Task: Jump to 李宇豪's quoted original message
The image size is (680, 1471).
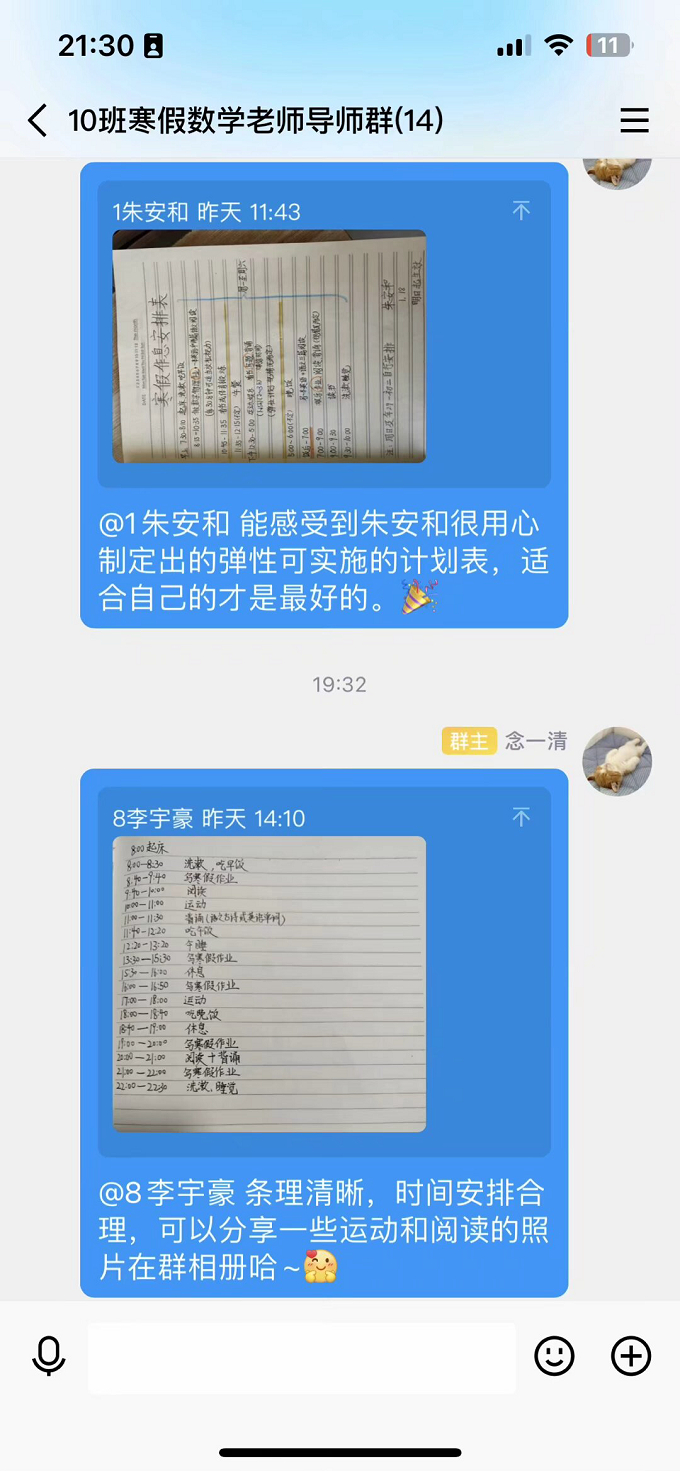Action: coord(521,817)
